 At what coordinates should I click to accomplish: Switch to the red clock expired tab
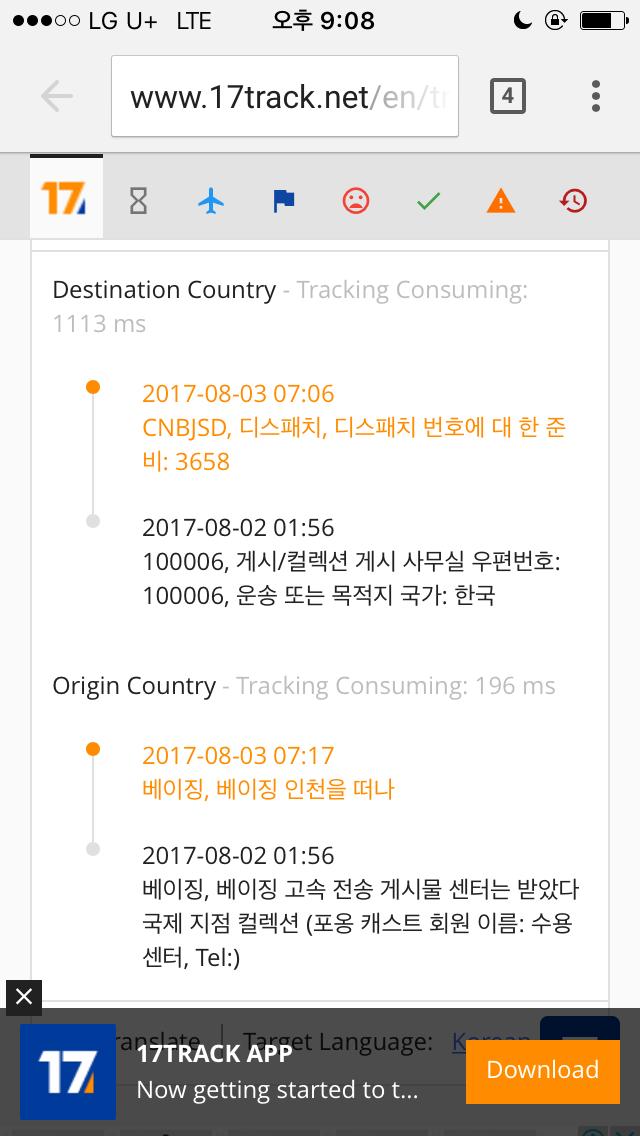click(x=573, y=200)
